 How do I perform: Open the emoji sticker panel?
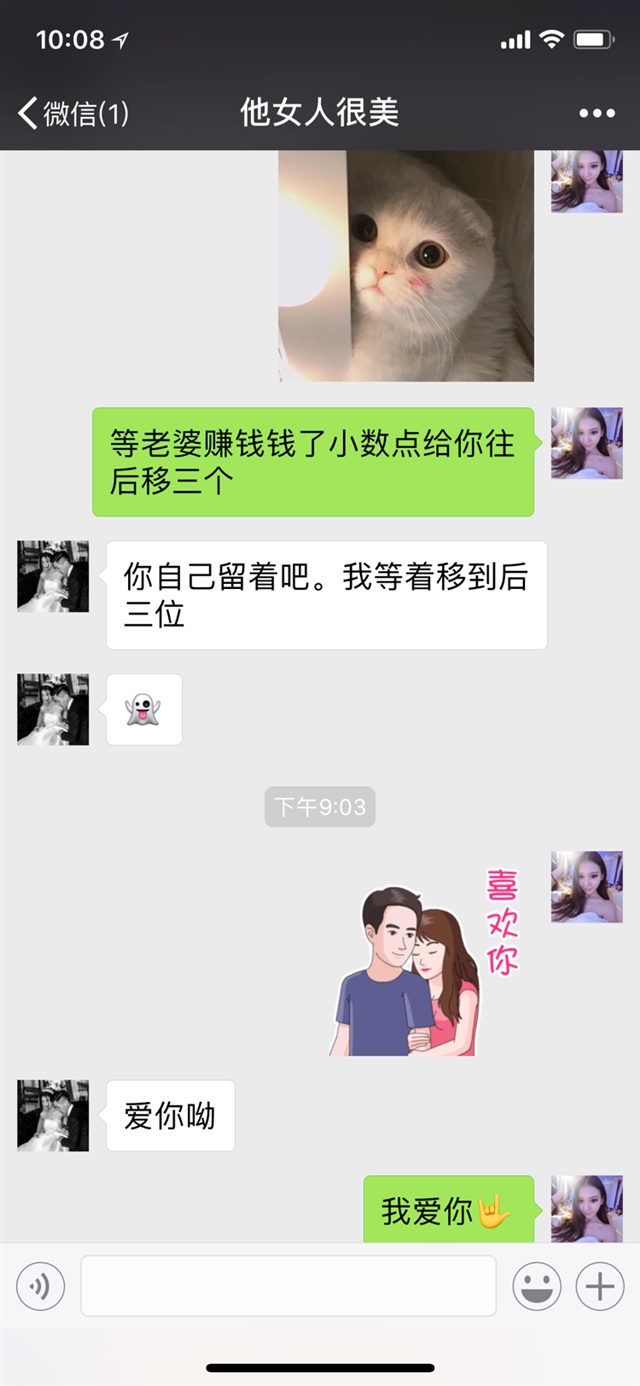click(x=537, y=1286)
